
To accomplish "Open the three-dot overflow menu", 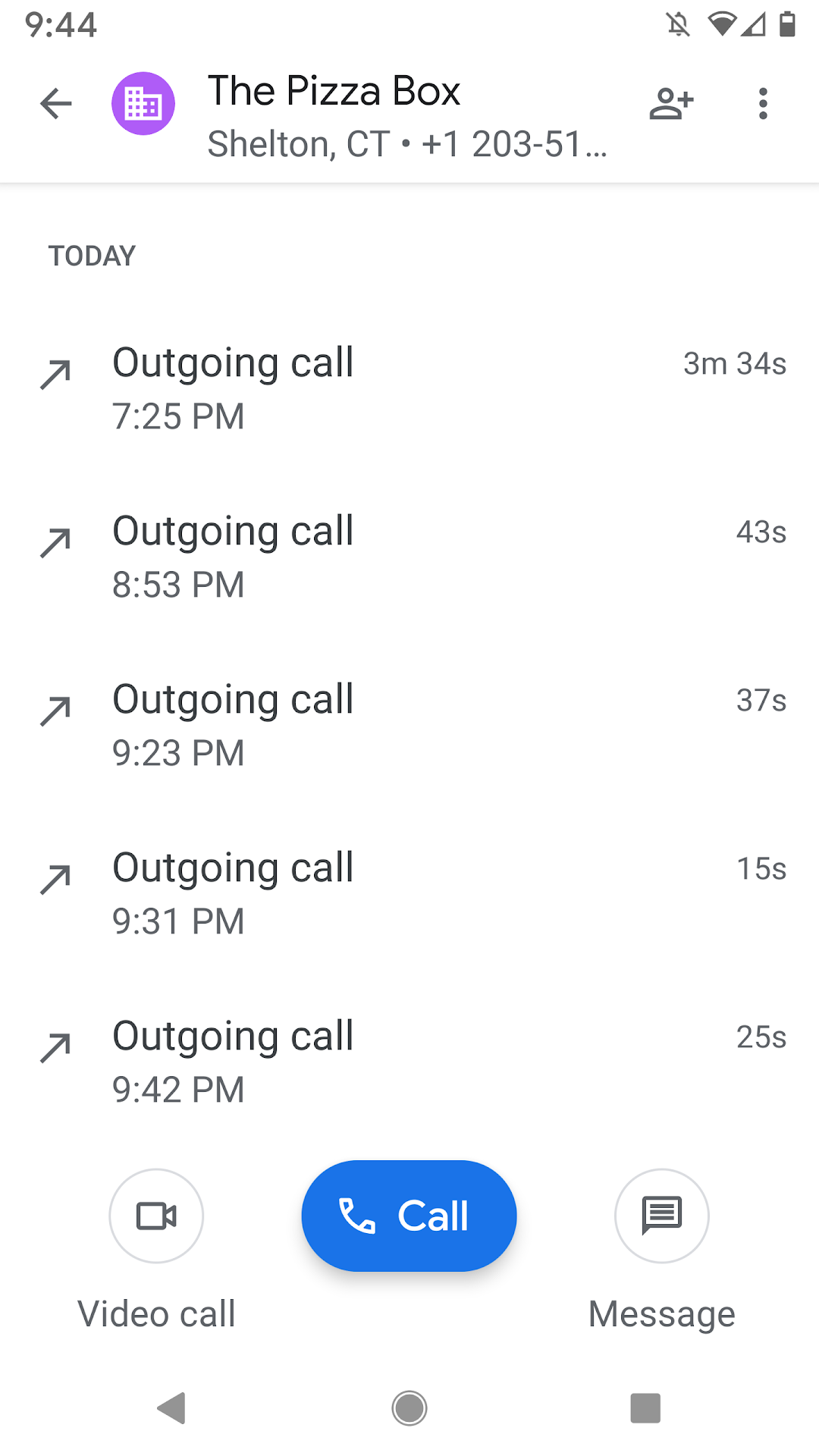I will 763,104.
